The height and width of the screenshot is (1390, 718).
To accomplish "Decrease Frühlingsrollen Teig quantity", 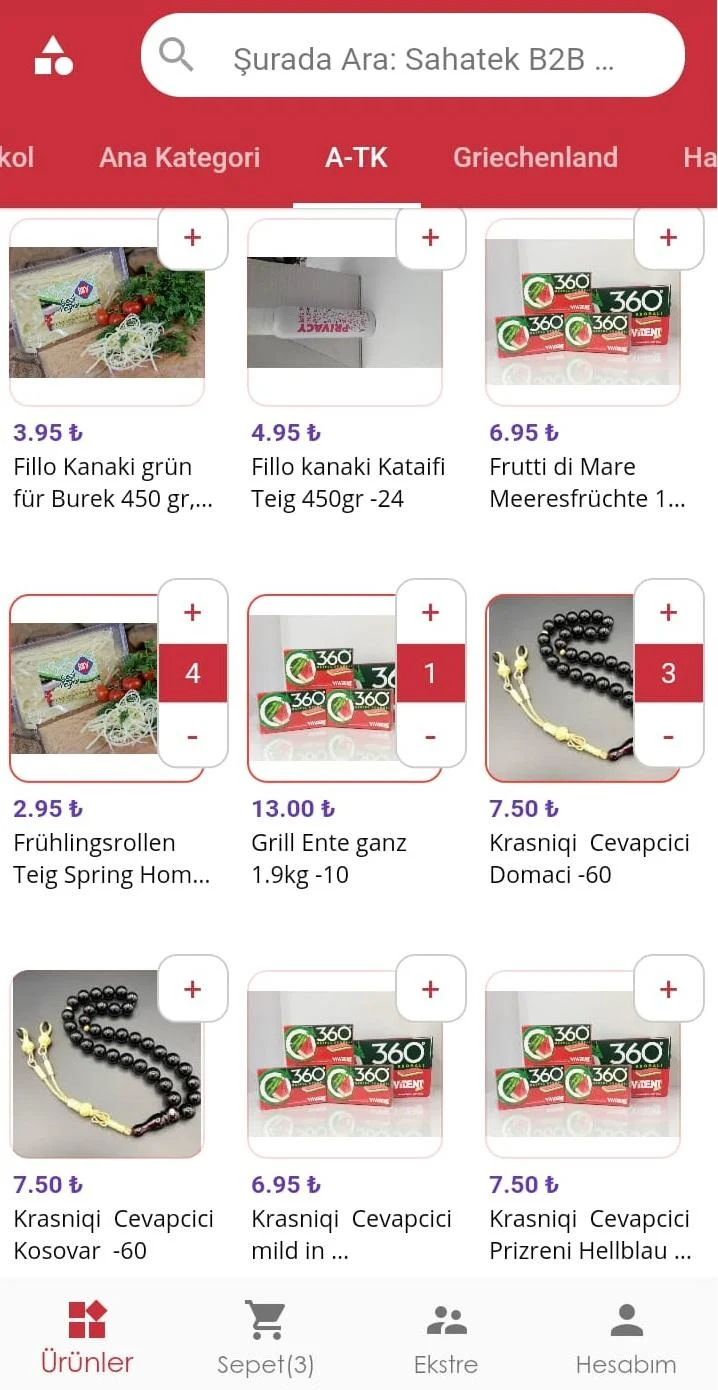I will pos(192,736).
